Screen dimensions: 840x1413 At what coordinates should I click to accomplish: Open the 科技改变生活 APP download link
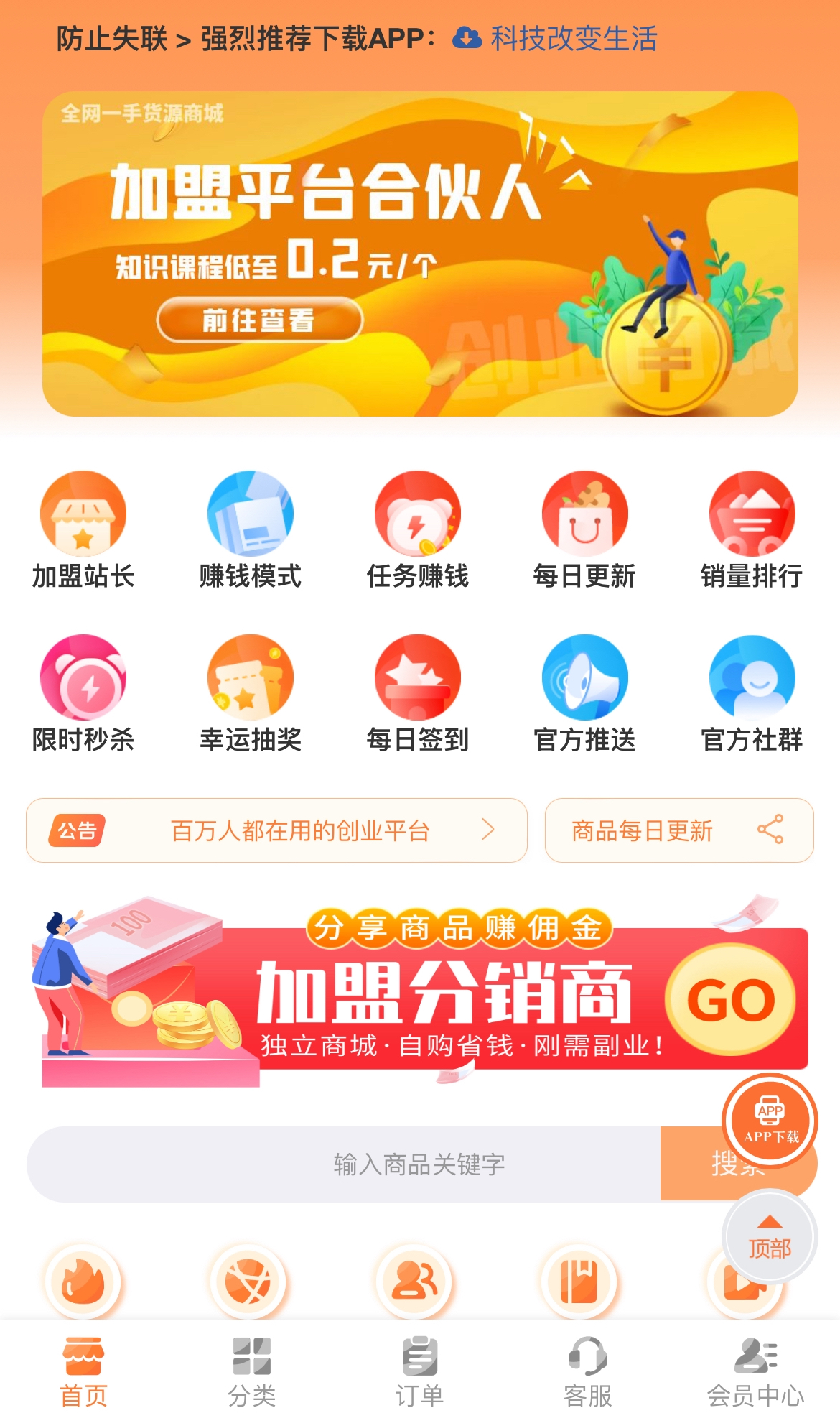(555, 39)
